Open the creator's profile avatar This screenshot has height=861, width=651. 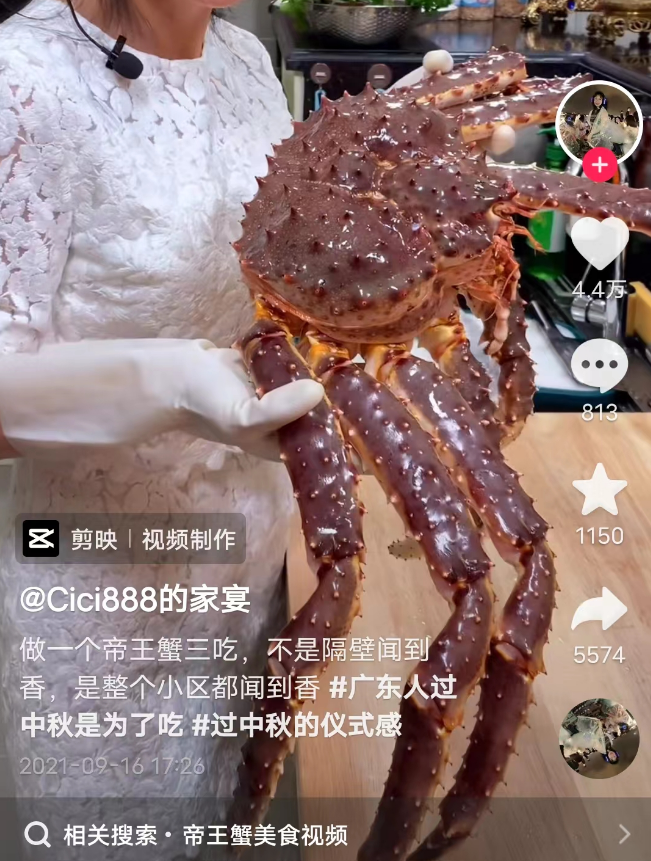599,122
